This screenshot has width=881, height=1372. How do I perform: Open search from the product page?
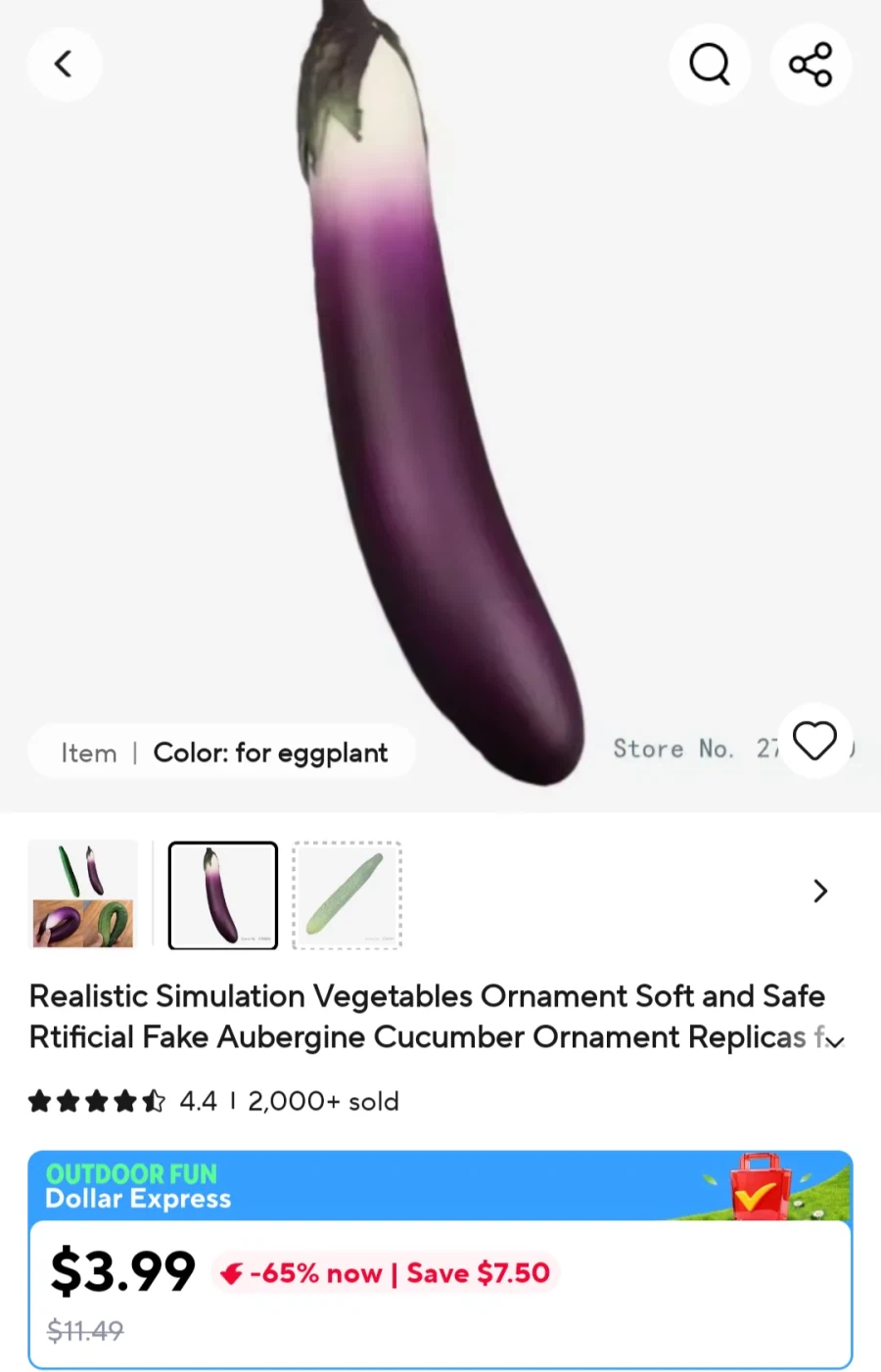[710, 65]
